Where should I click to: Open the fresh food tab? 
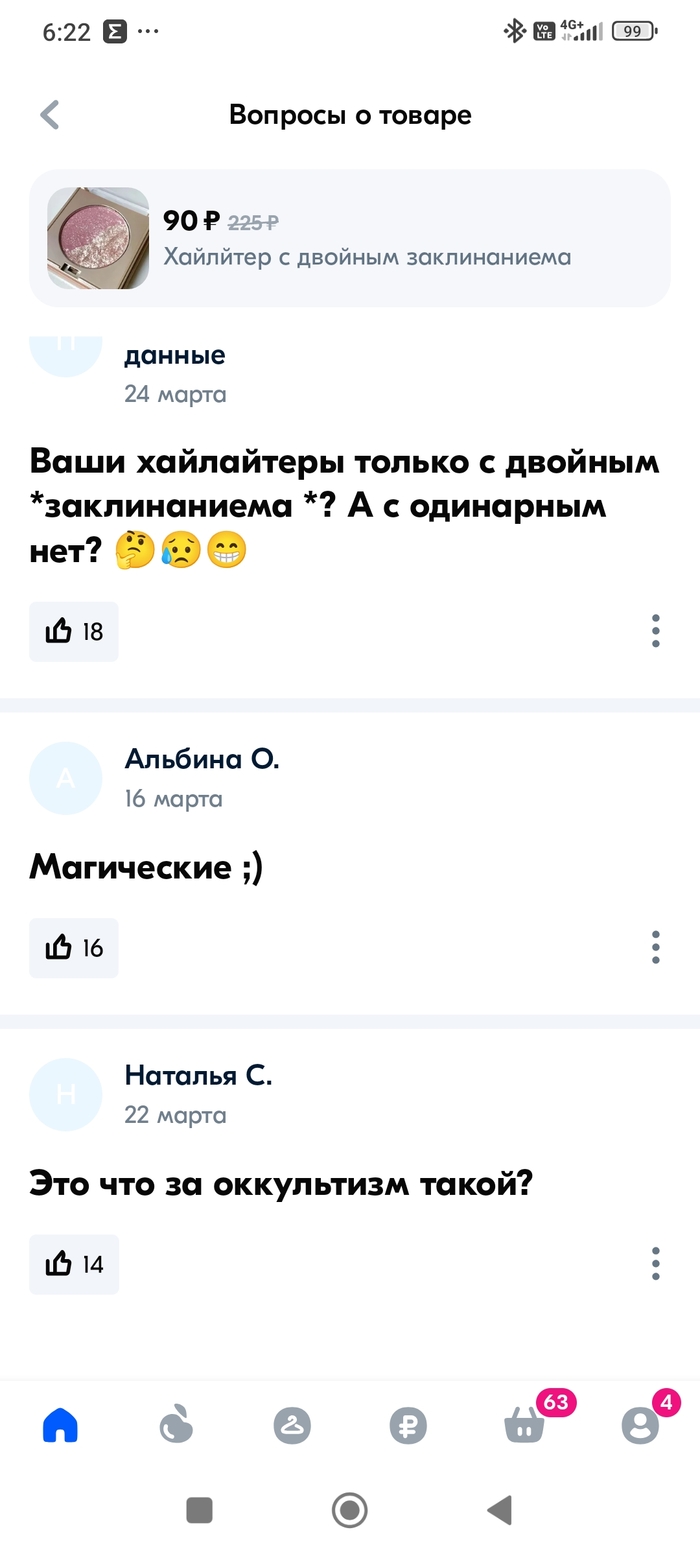[x=176, y=1425]
